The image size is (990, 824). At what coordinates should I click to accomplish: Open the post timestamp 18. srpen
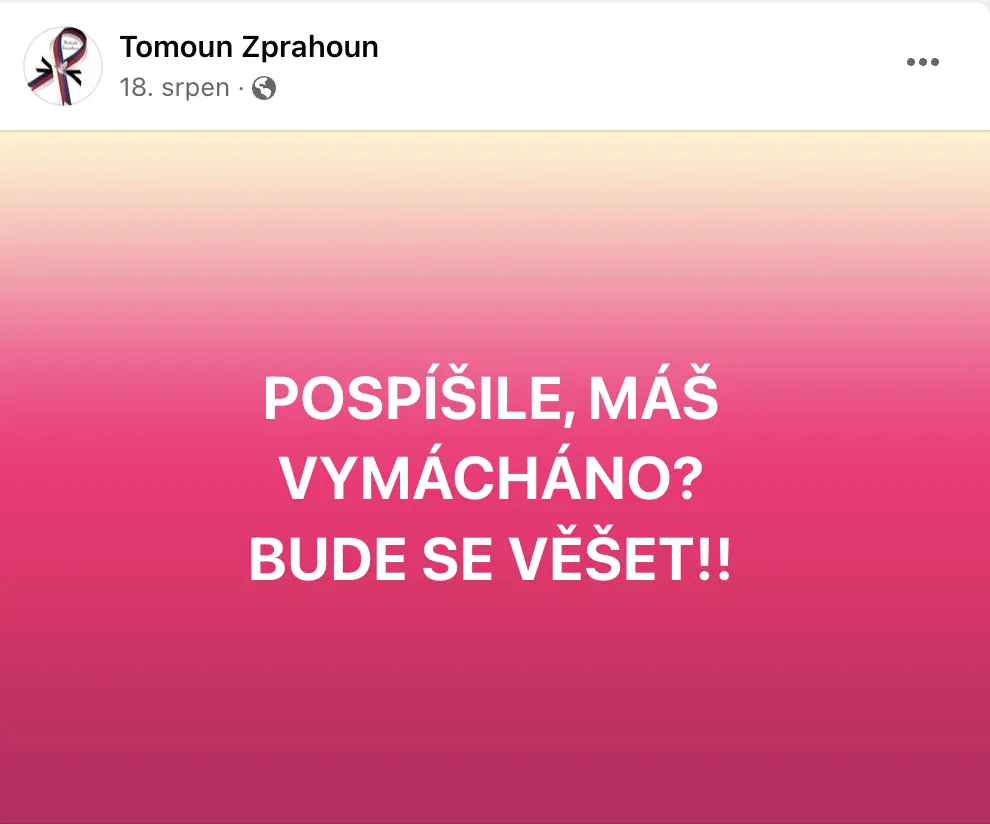174,88
